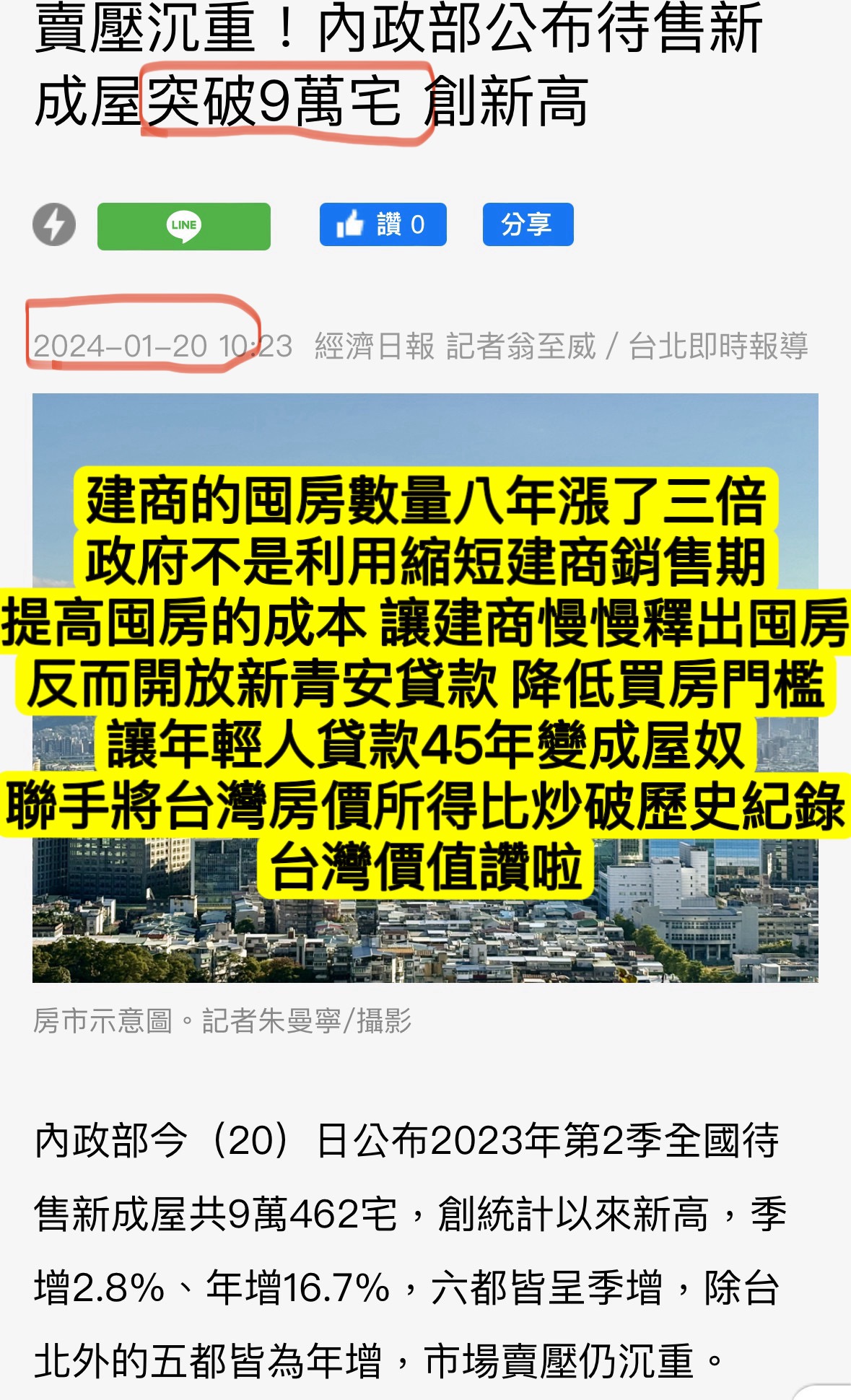Image resolution: width=851 pixels, height=1400 pixels.
Task: Share the article via LINE
Action: coord(183,226)
